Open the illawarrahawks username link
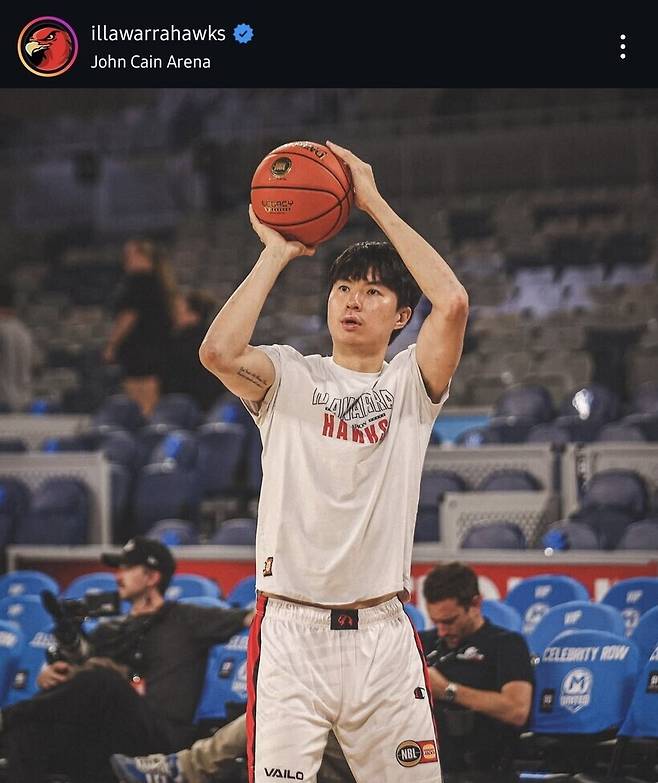 (x=158, y=33)
